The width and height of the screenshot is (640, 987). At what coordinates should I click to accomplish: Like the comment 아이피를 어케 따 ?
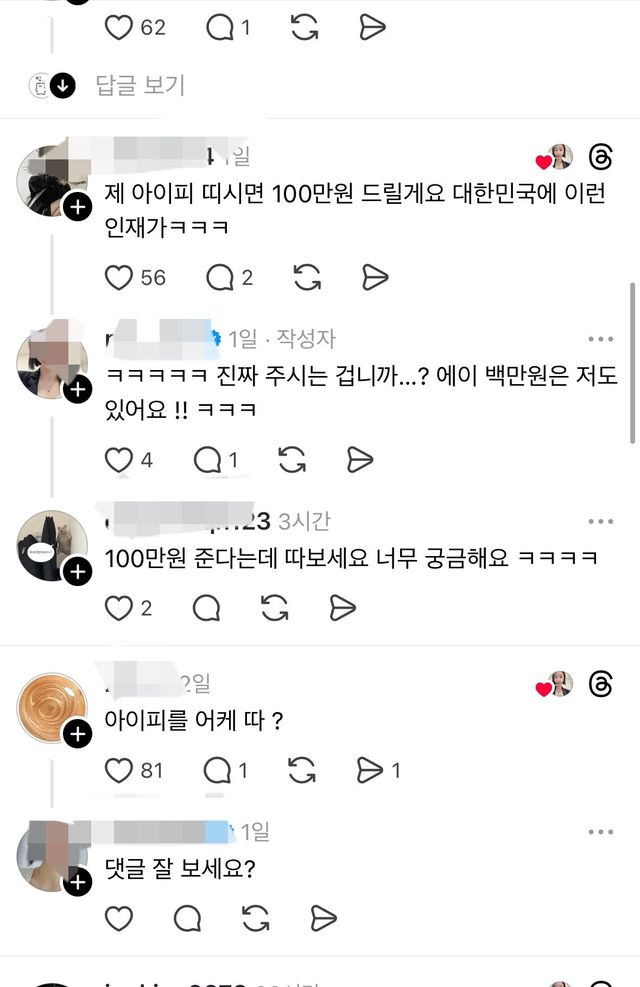120,770
